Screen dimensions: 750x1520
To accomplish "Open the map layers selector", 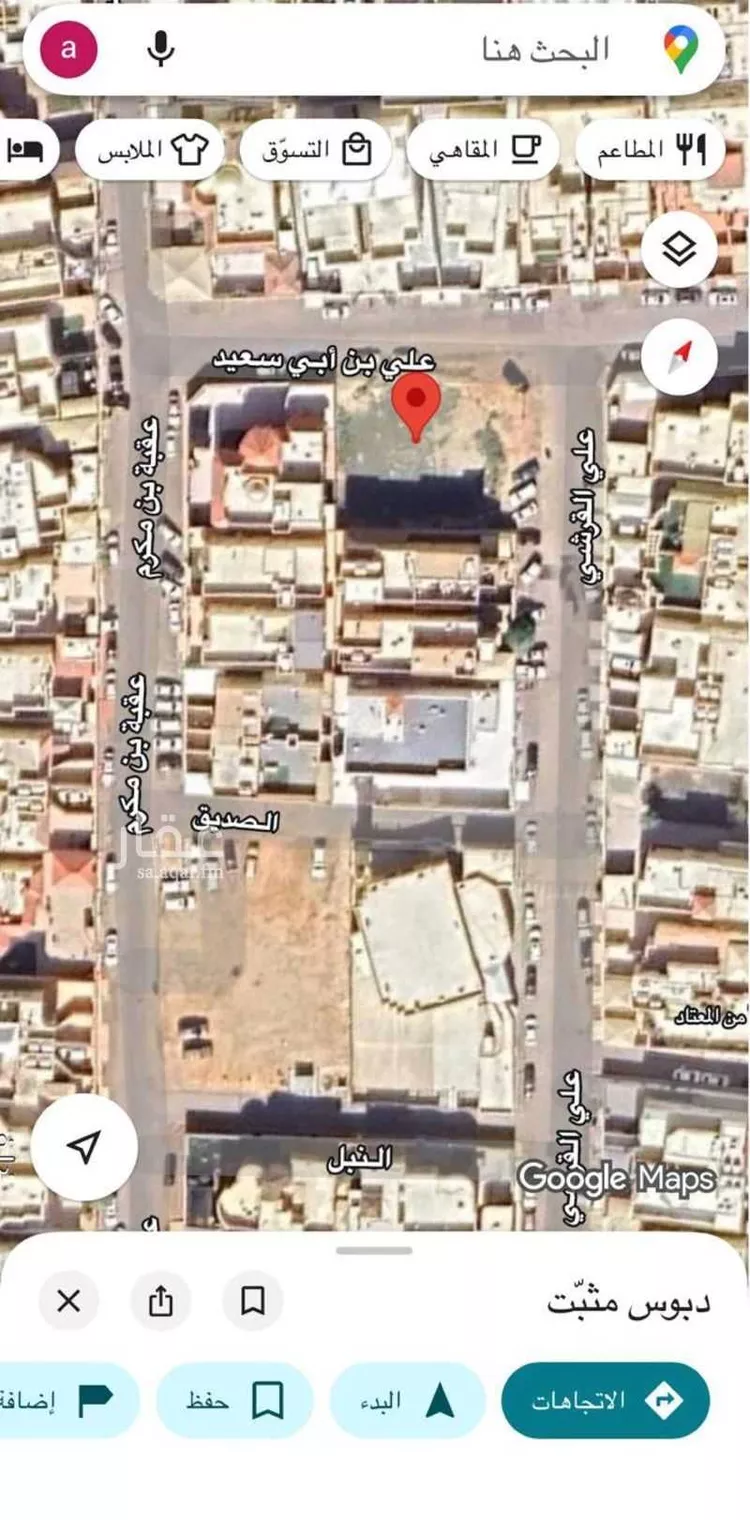I will point(679,251).
